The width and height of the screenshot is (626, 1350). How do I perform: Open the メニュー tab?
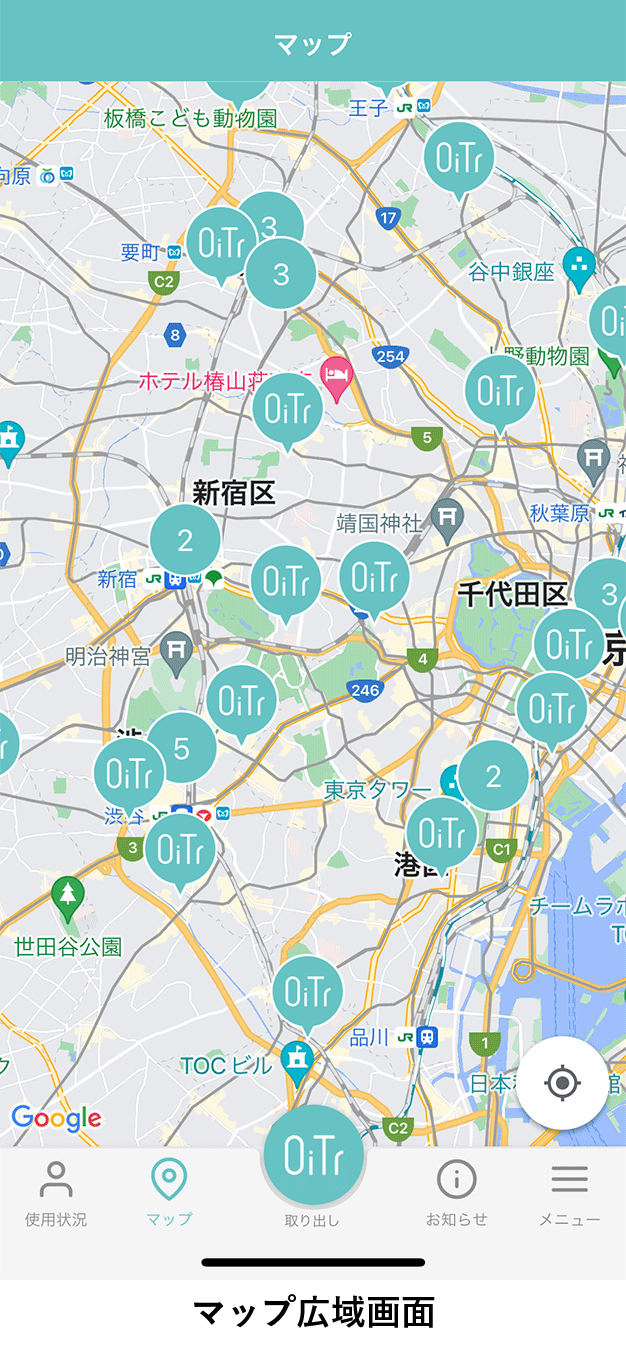(569, 1193)
